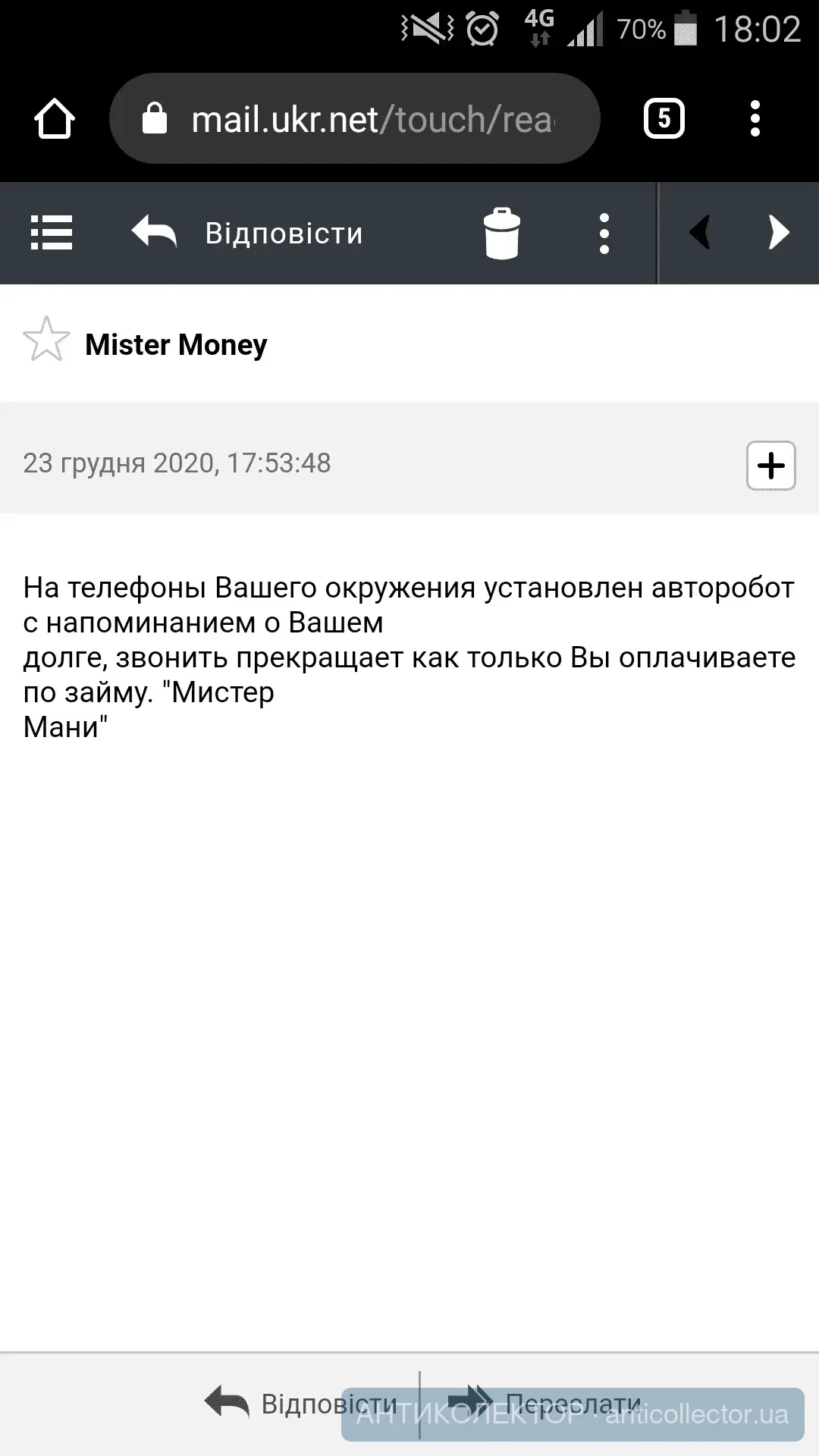Open the mail folder list menu
819x1456 pixels.
coord(52,232)
